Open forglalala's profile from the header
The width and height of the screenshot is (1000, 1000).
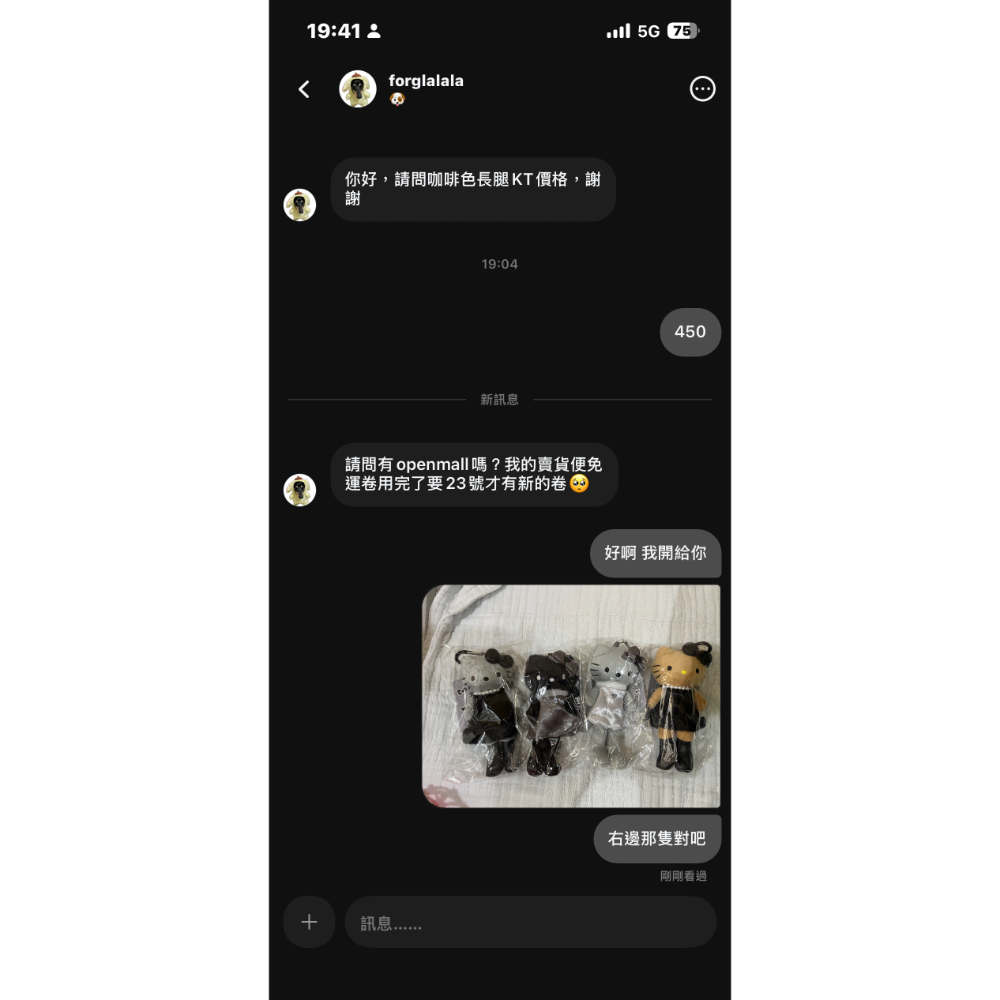(425, 82)
